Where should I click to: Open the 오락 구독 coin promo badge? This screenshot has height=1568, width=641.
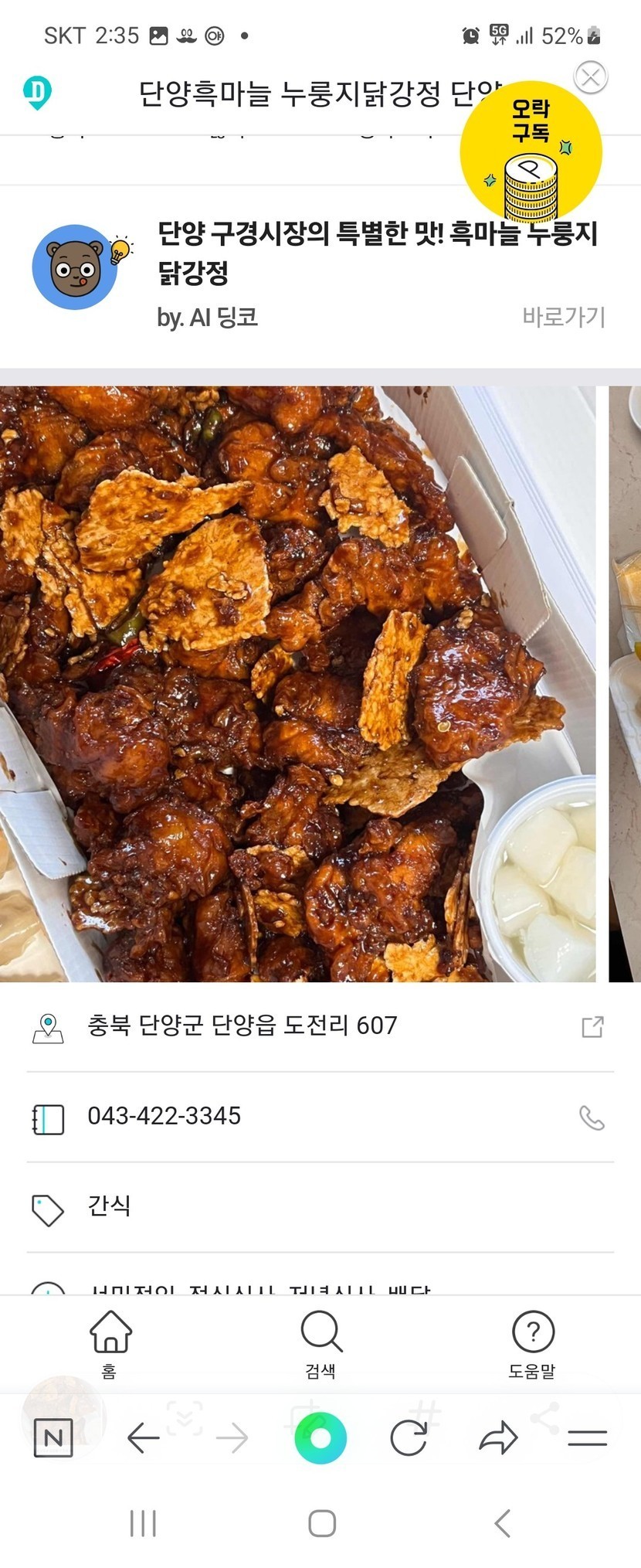pyautogui.click(x=531, y=151)
